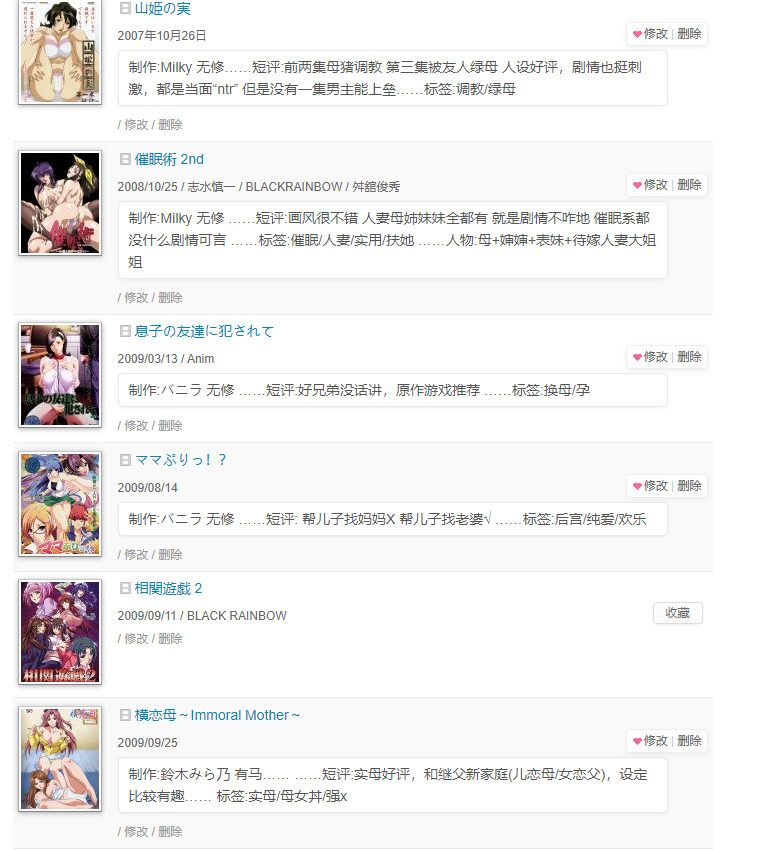Open the cover thumbnail of ママぷりっ！？
Image resolution: width=768 pixels, height=850 pixels.
point(60,503)
